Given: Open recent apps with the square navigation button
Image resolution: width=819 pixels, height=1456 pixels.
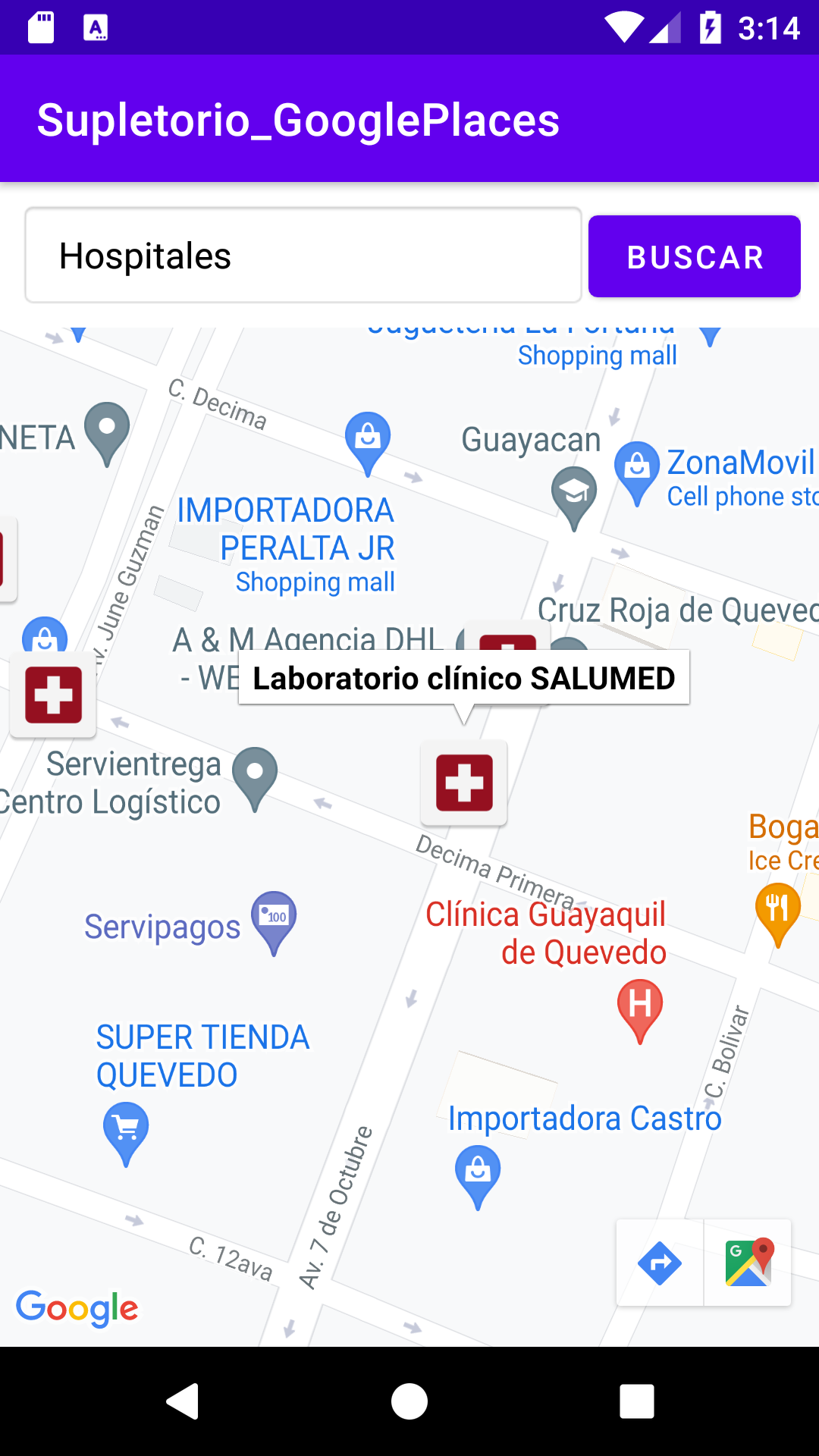Looking at the screenshot, I should click(x=637, y=1400).
